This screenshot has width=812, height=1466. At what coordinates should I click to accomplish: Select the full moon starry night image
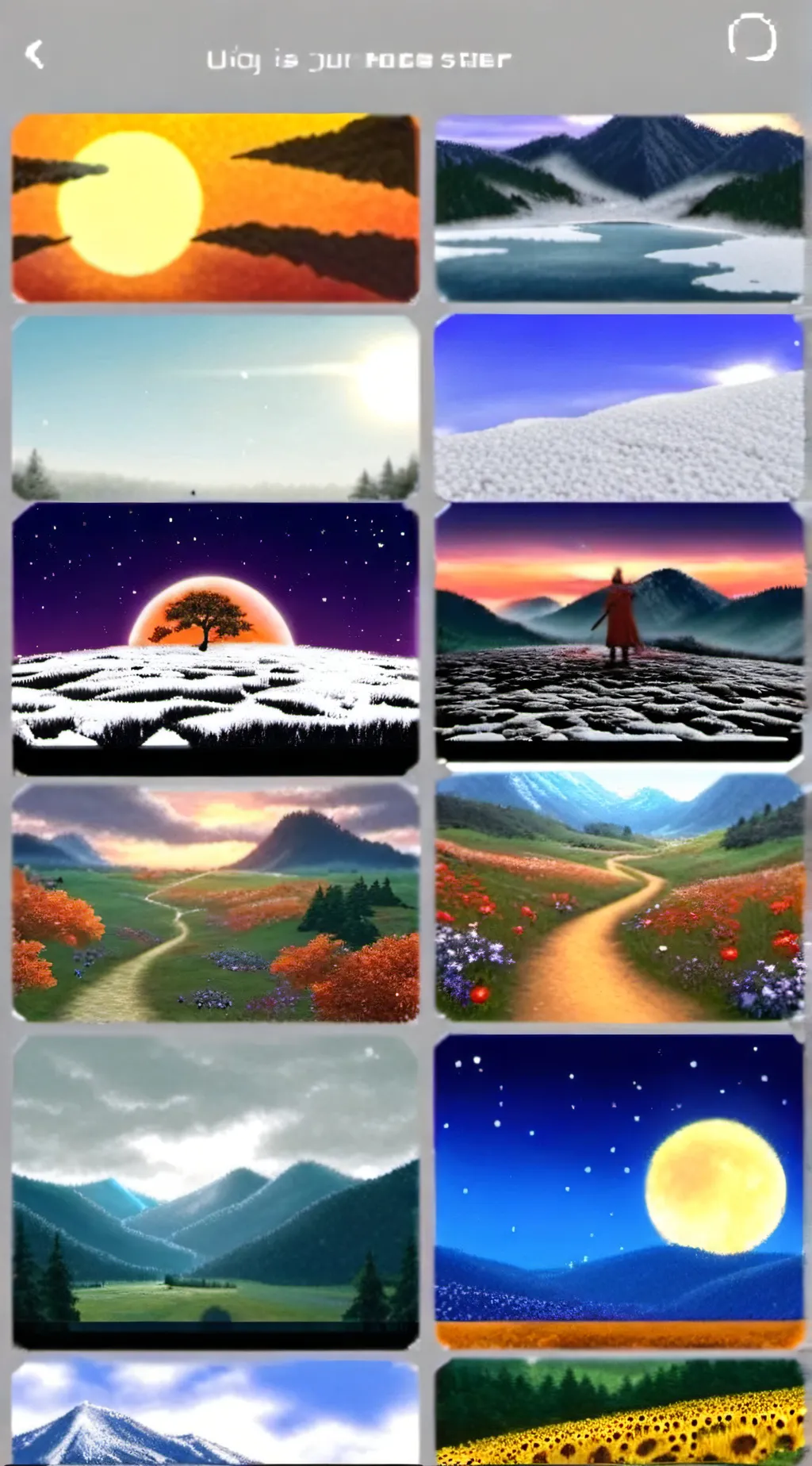point(619,1192)
